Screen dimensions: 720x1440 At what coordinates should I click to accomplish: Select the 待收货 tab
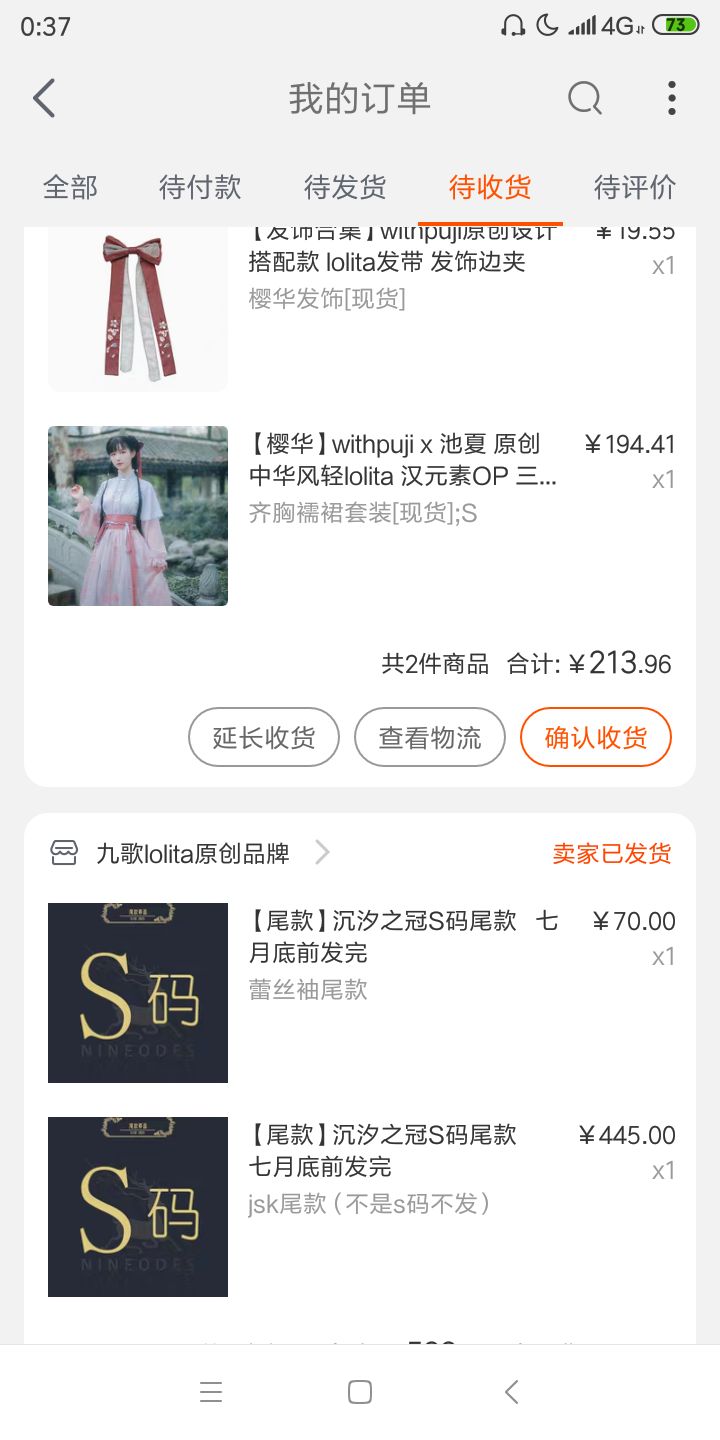(x=490, y=187)
